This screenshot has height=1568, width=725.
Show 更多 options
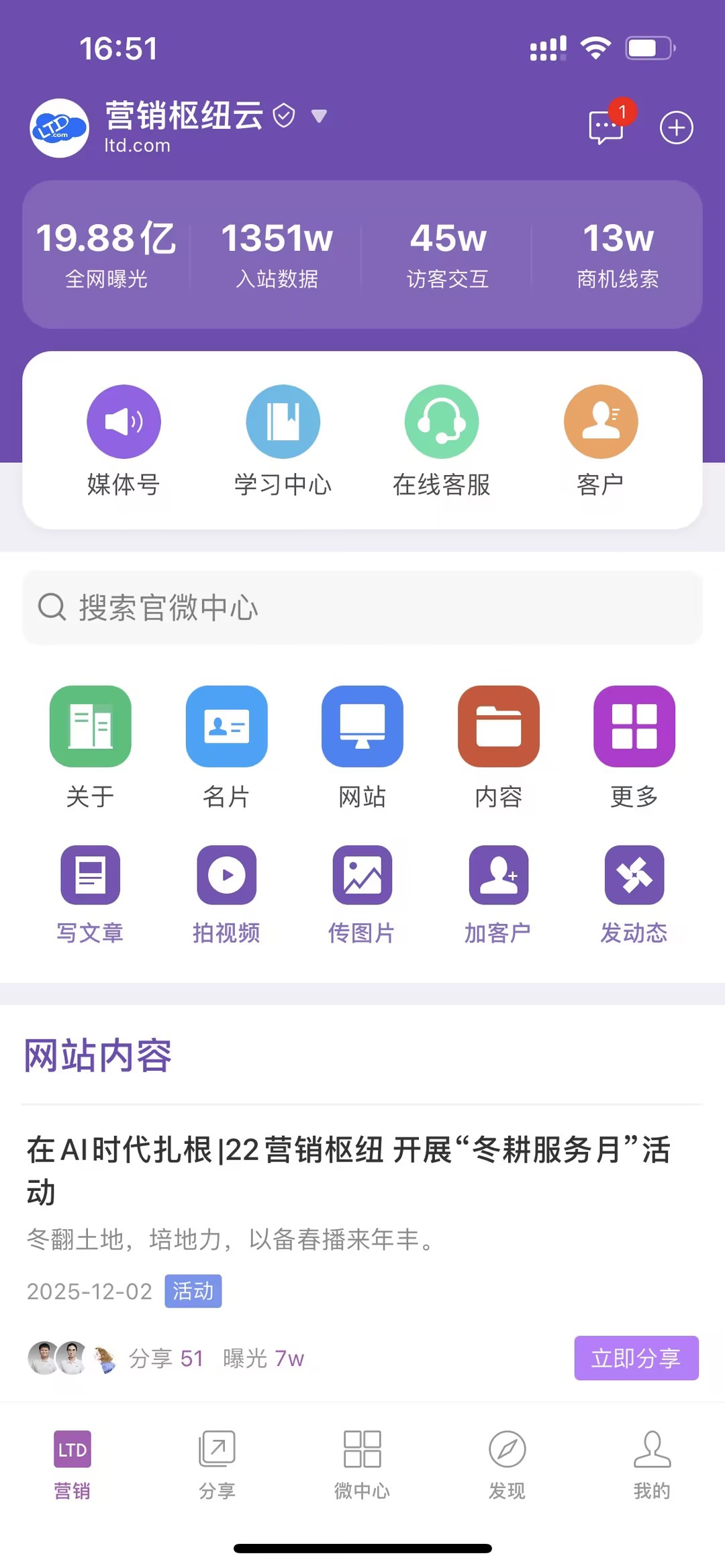point(634,745)
